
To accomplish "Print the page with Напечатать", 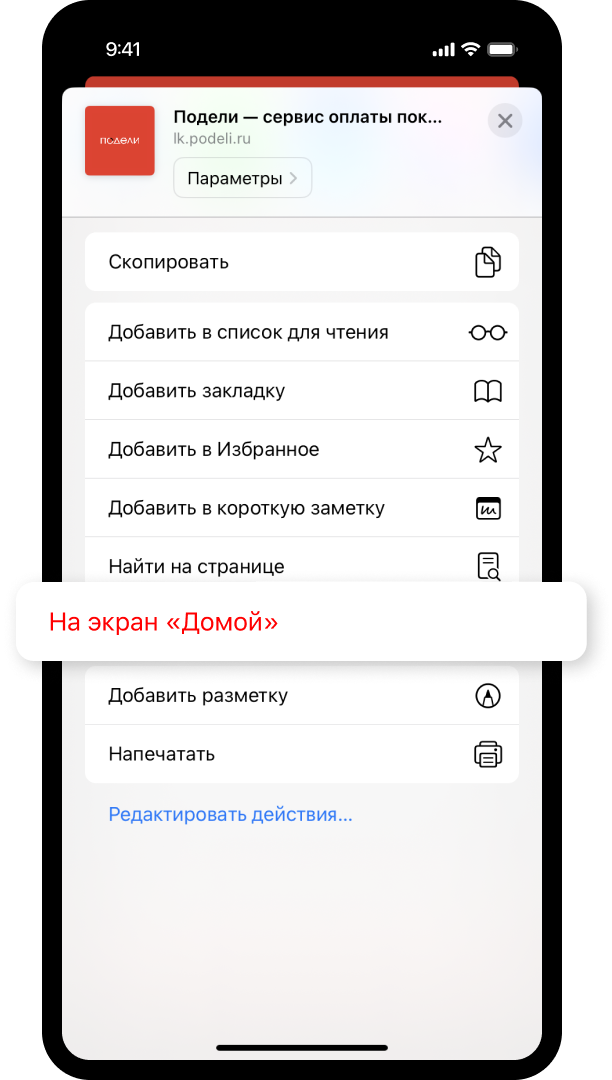I will [301, 754].
